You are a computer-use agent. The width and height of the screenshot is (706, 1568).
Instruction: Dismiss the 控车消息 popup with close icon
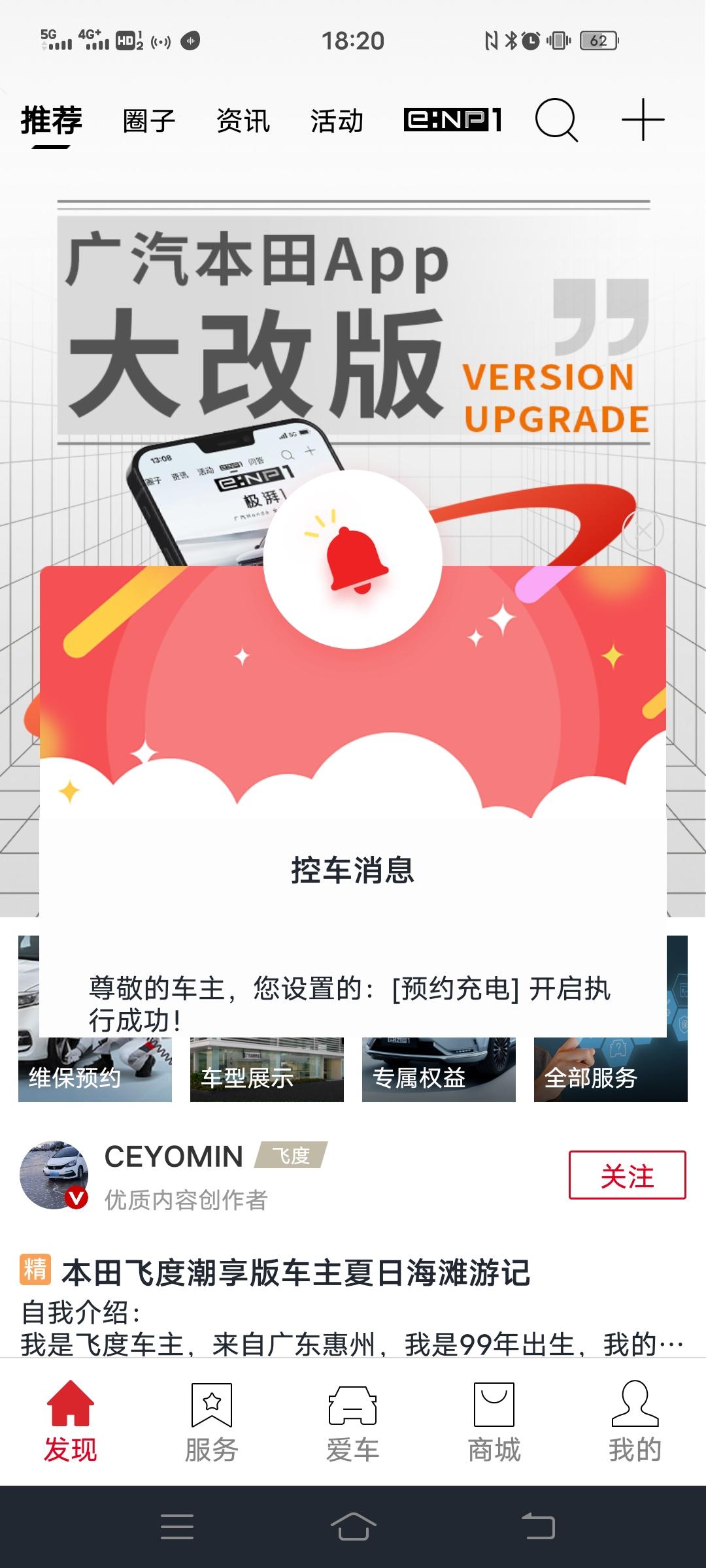click(x=643, y=531)
